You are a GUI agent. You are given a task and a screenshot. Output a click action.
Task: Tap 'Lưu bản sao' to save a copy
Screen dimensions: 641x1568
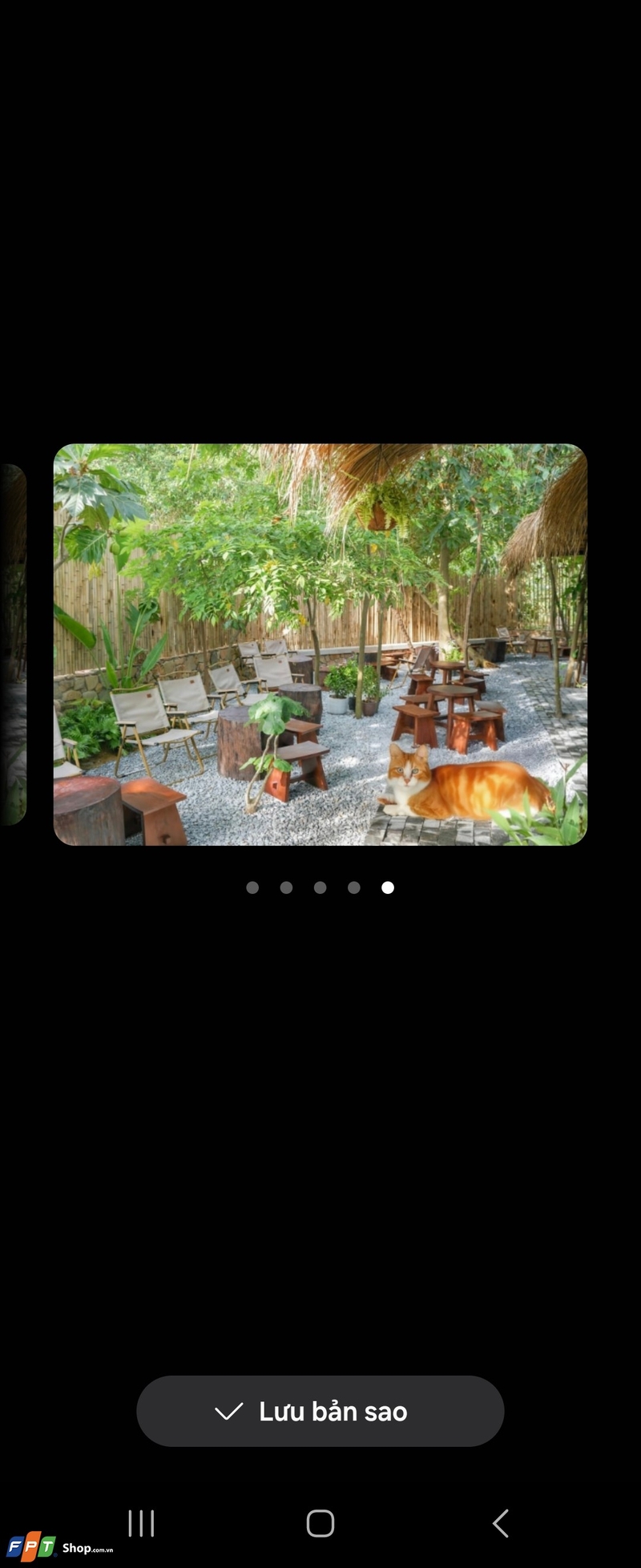coord(320,1411)
